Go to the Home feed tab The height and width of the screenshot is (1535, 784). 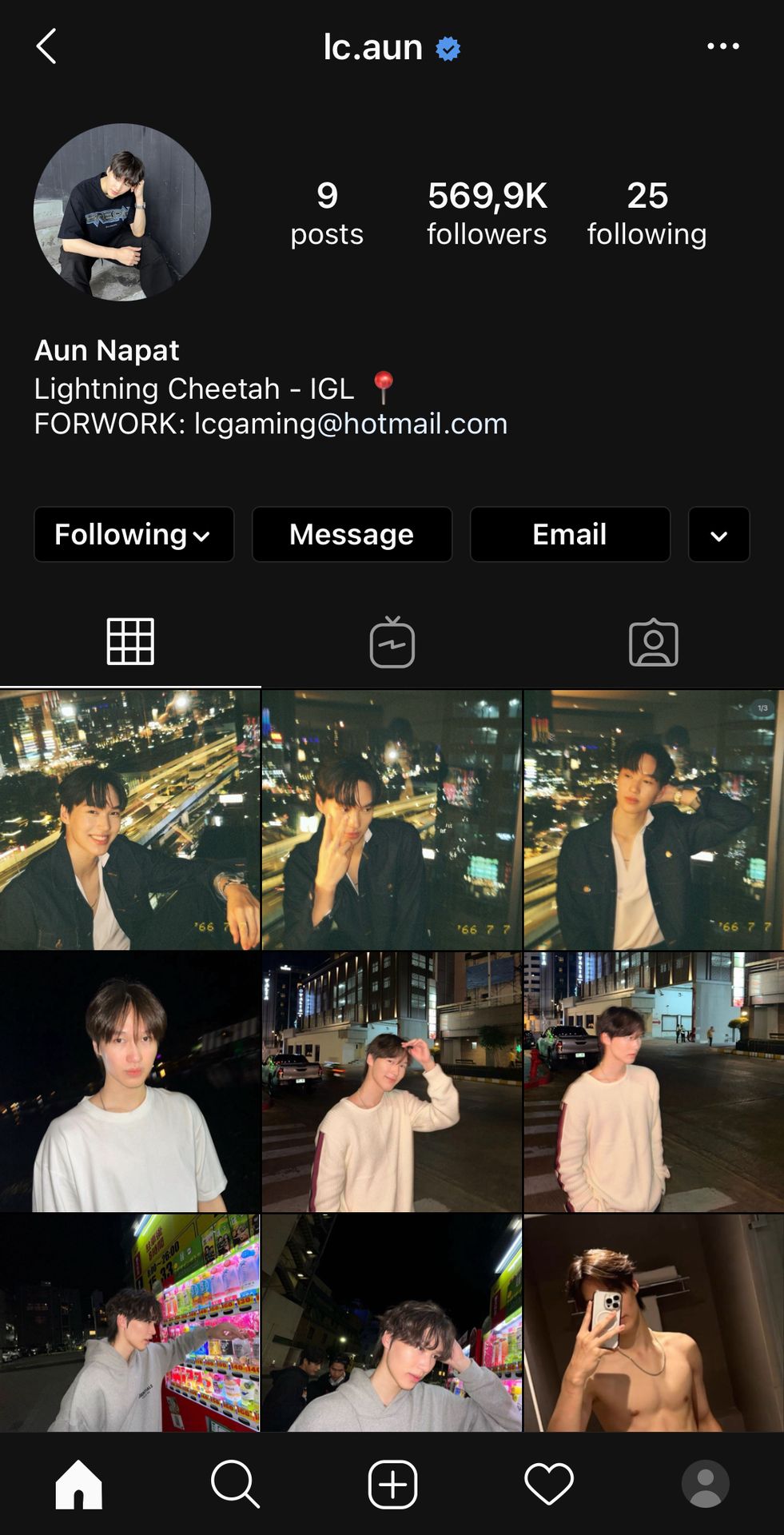tap(78, 1484)
